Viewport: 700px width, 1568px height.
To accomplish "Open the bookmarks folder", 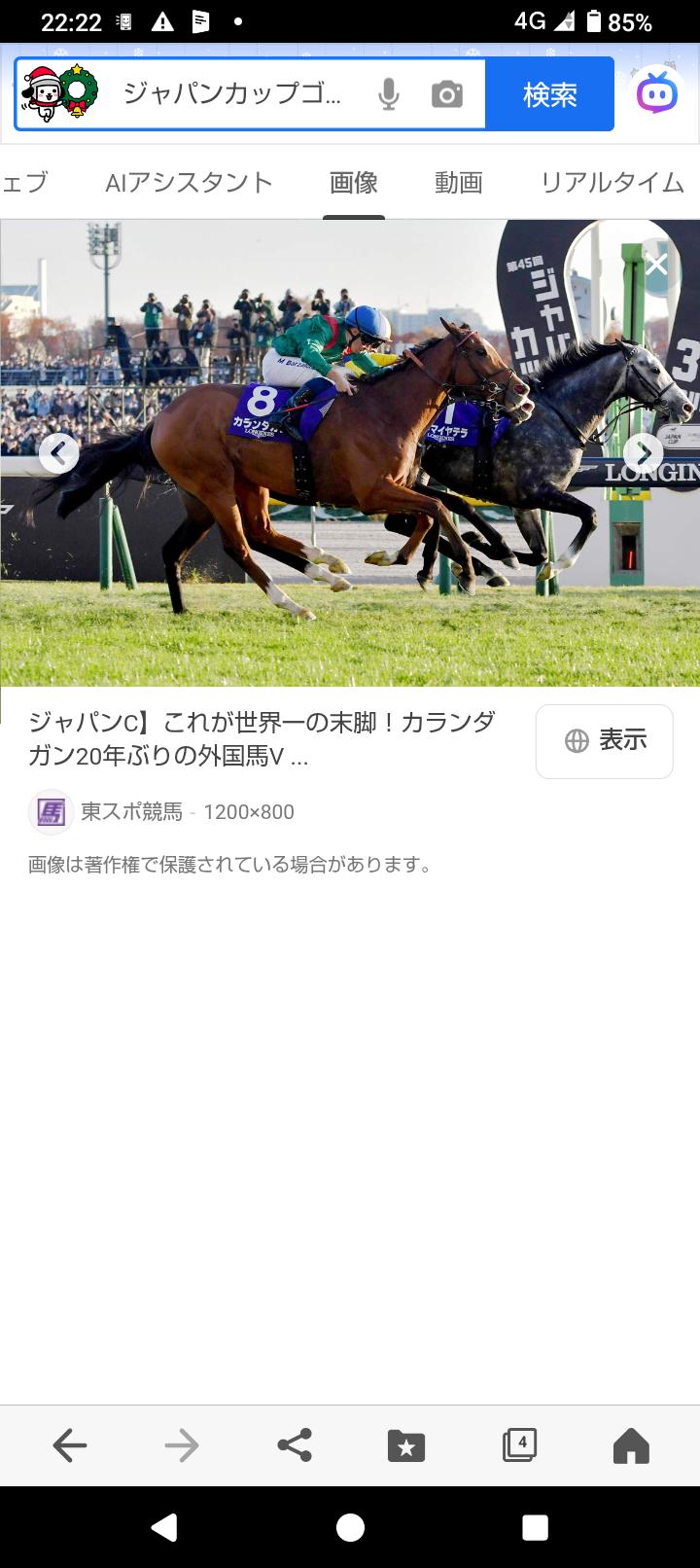I will point(406,1445).
